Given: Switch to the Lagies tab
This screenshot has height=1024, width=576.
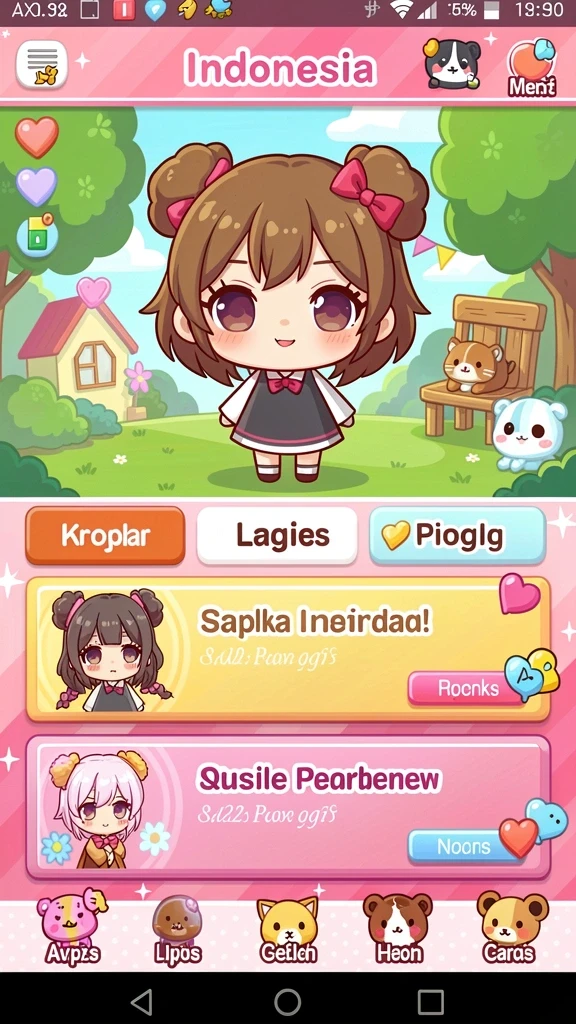Looking at the screenshot, I should 277,536.
